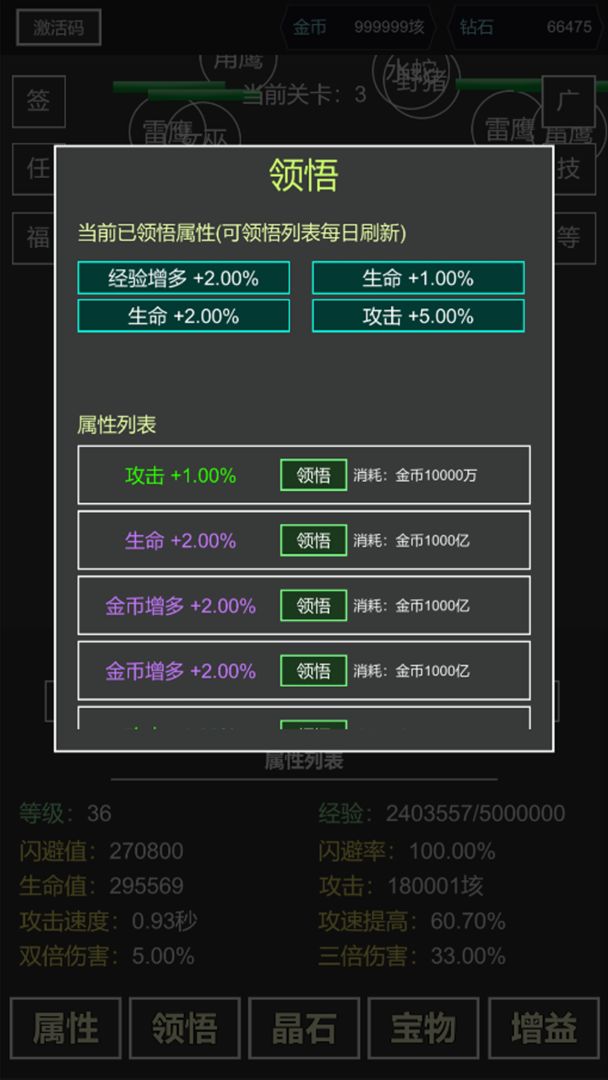Screen dimensions: 608x1080
Task: Switch to the 属性 tab
Action: (x=66, y=1028)
